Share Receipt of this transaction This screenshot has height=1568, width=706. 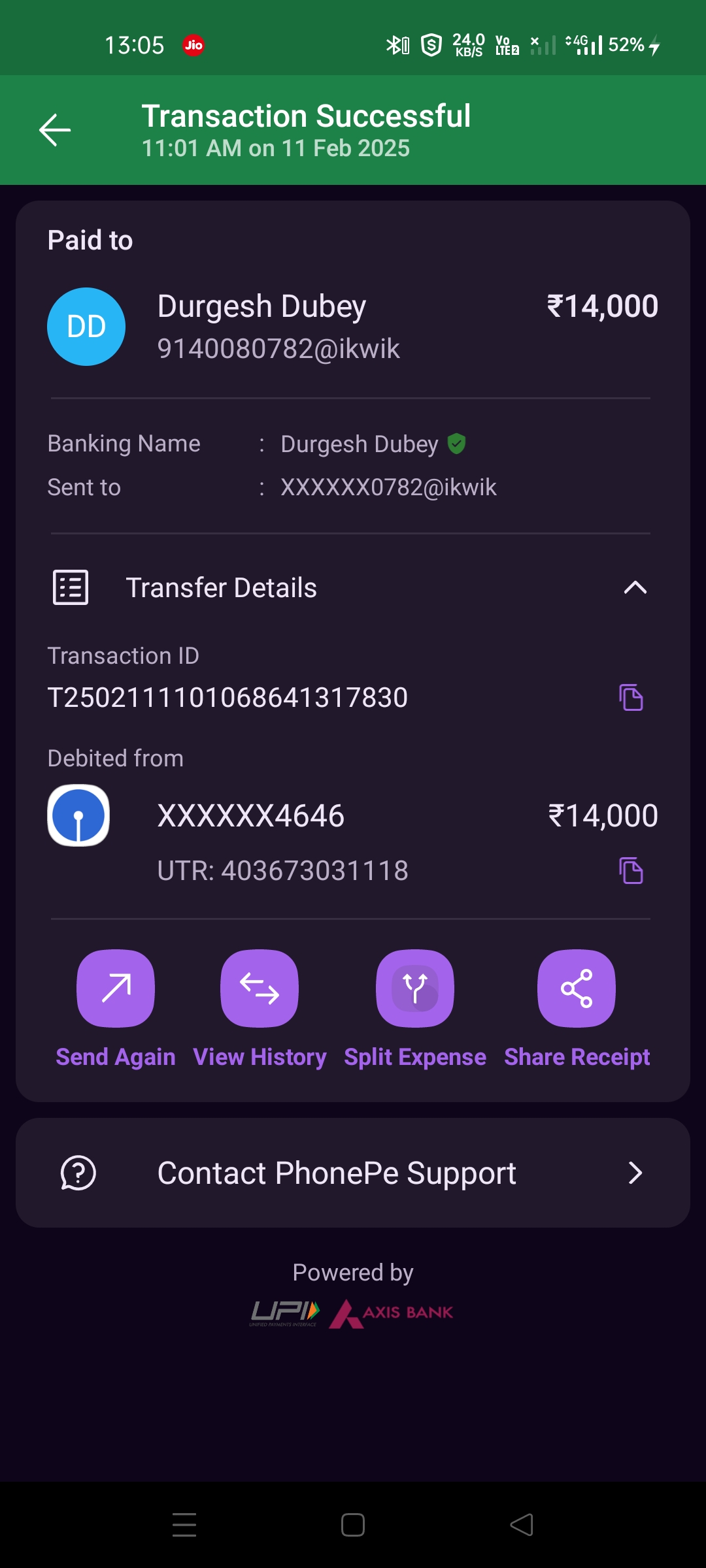(577, 988)
